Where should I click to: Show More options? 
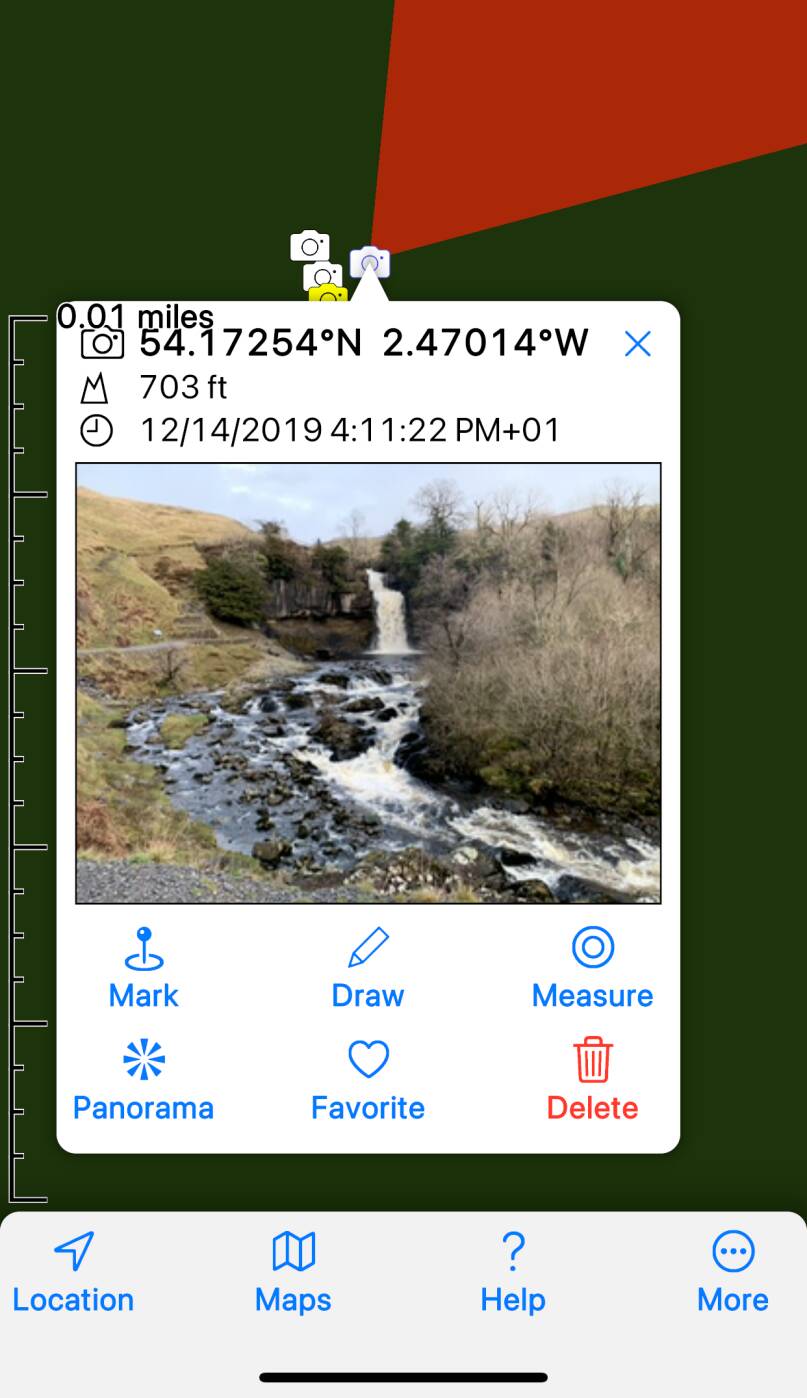pyautogui.click(x=733, y=1272)
